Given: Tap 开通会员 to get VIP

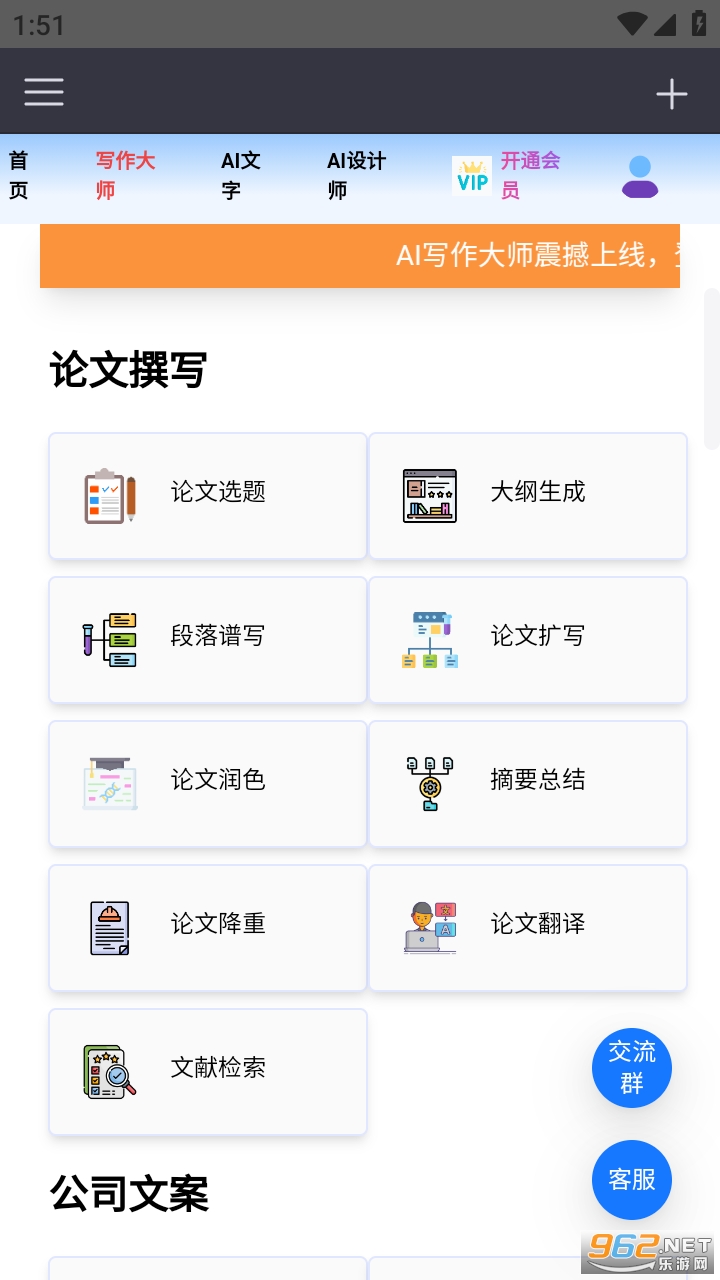Looking at the screenshot, I should (508, 175).
